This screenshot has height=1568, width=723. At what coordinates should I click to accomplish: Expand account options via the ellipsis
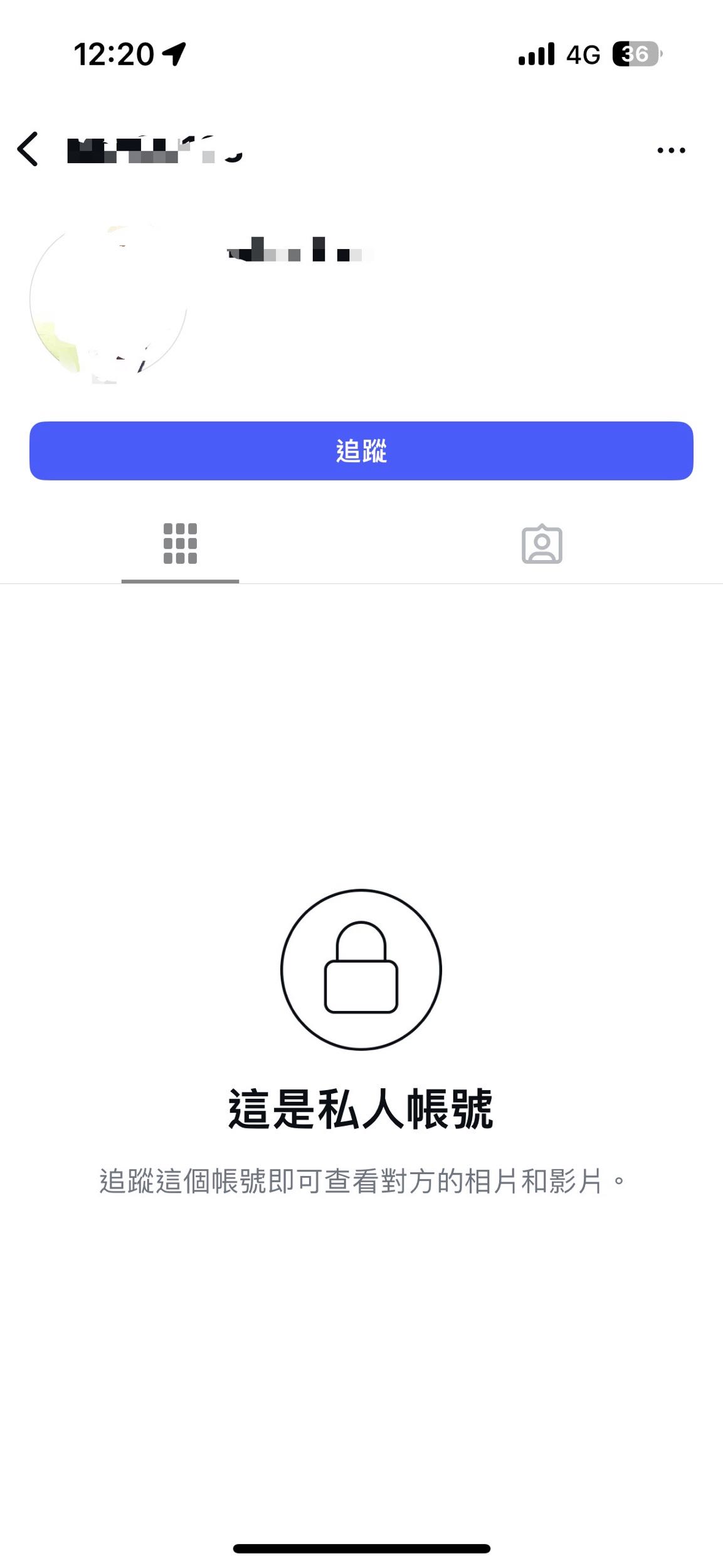670,149
